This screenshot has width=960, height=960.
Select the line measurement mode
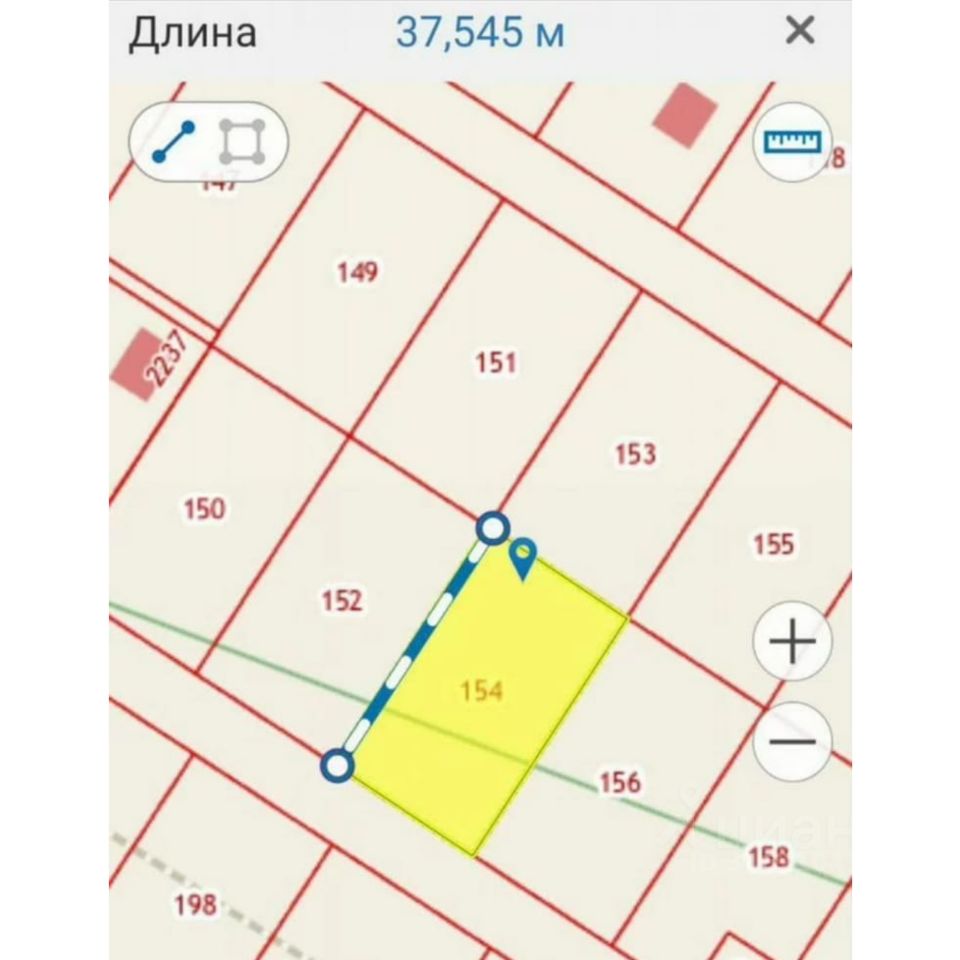point(174,142)
